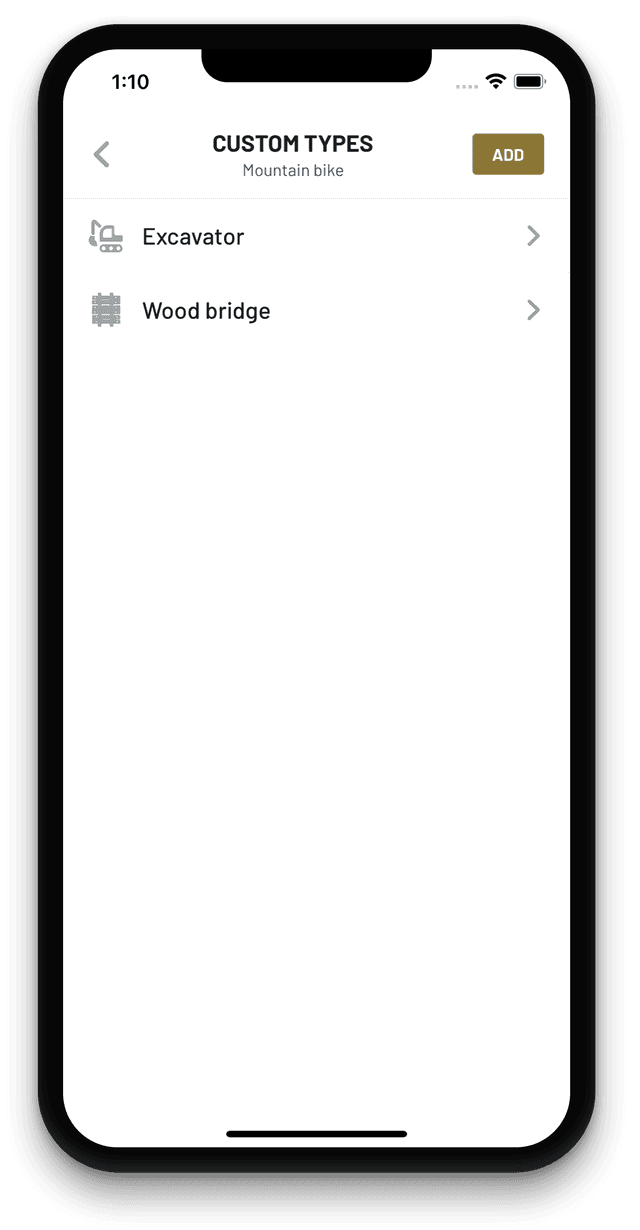640x1230 pixels.
Task: Tap the ADD button
Action: pos(508,155)
